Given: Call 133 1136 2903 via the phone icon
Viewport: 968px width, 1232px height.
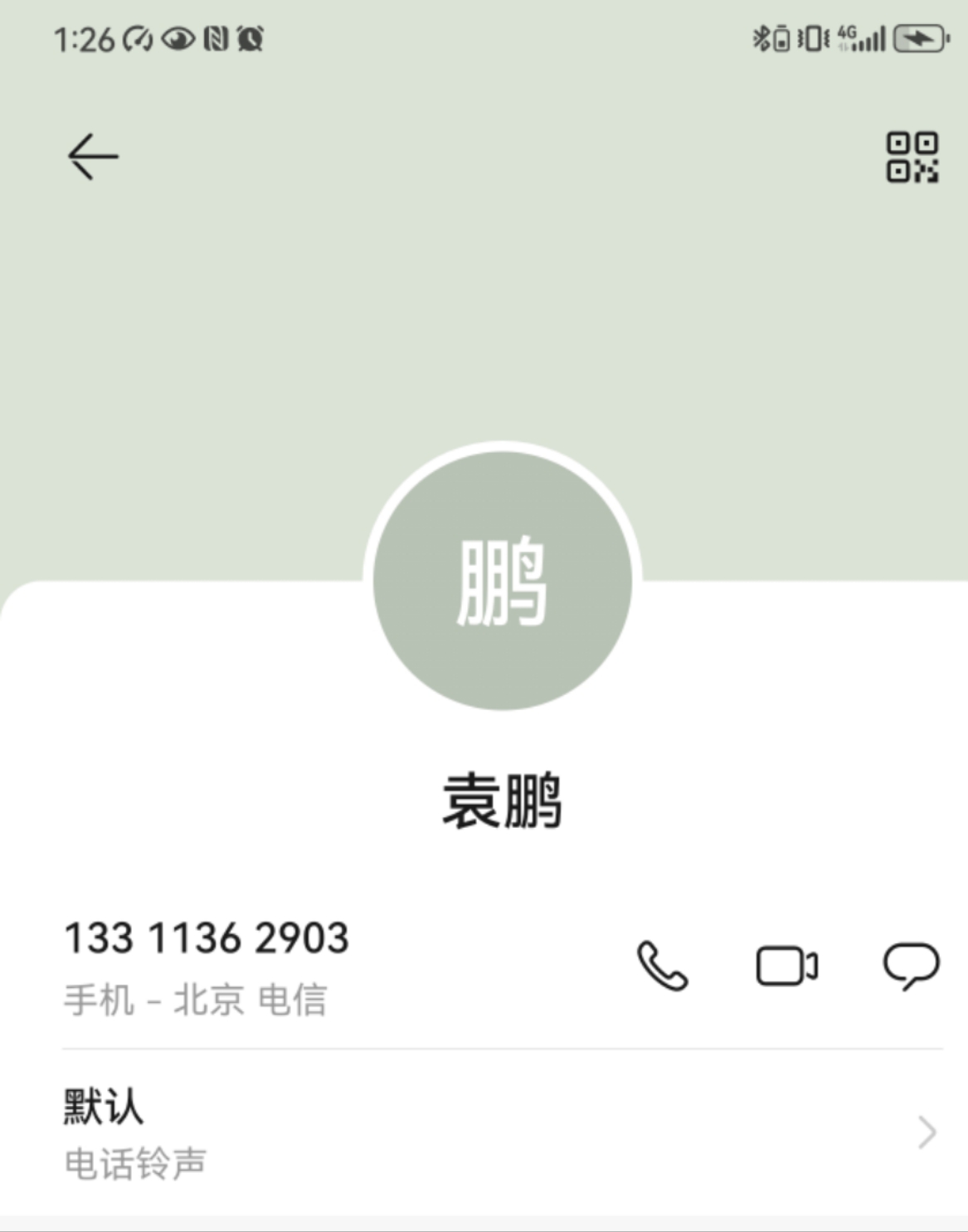Looking at the screenshot, I should pyautogui.click(x=662, y=966).
